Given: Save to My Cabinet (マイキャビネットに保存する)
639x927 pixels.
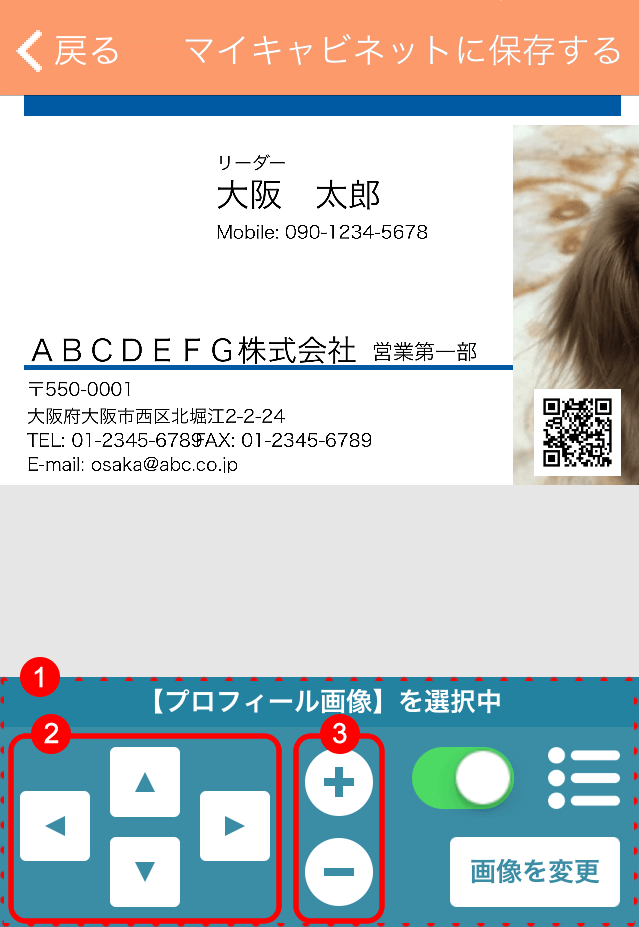Looking at the screenshot, I should 402,50.
